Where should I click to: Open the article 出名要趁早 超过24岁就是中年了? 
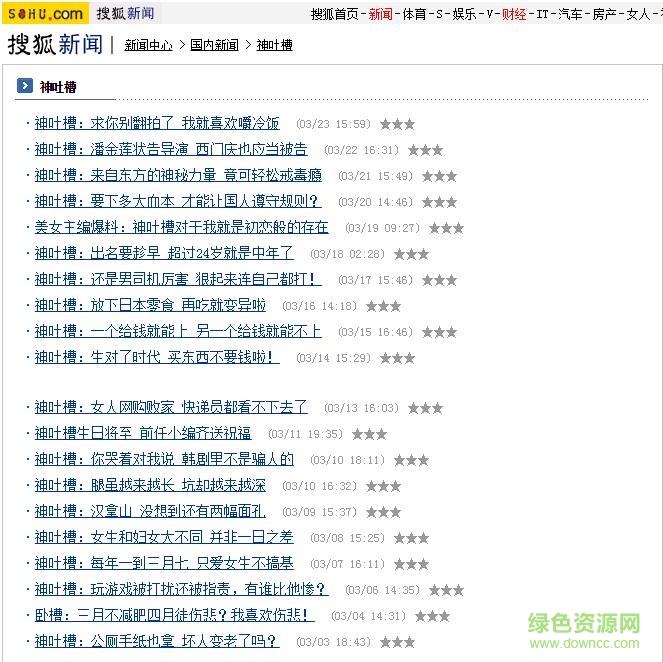click(164, 254)
